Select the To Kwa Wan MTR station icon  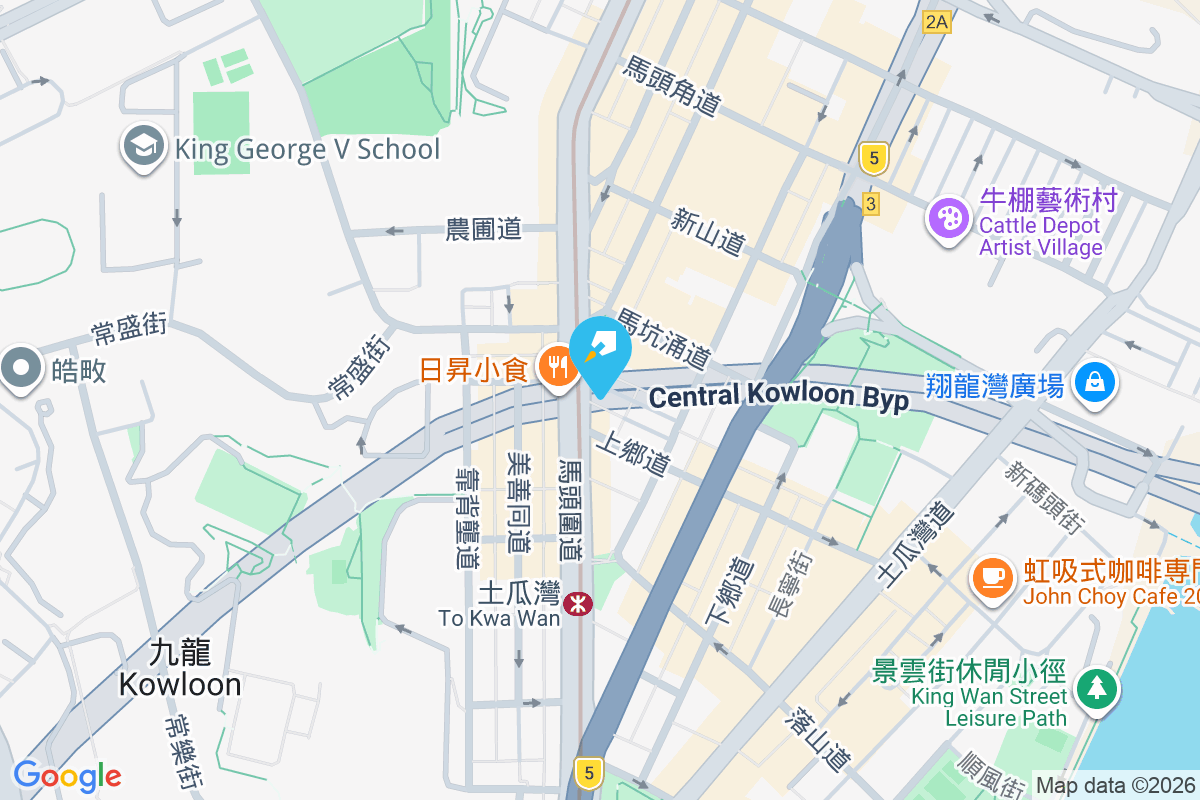pos(576,604)
